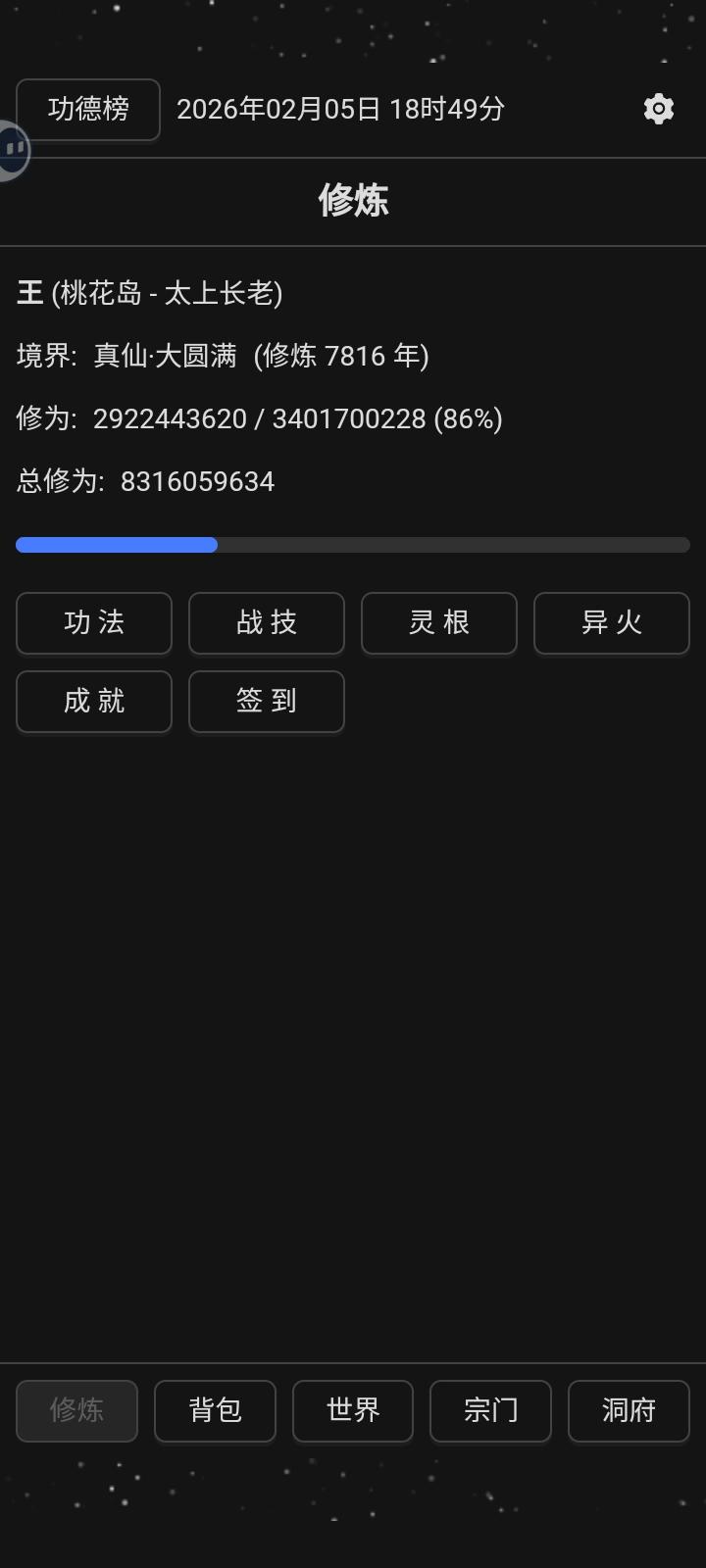Viewport: 706px width, 1568px height.
Task: Tap 签到 to check in
Action: 267,701
